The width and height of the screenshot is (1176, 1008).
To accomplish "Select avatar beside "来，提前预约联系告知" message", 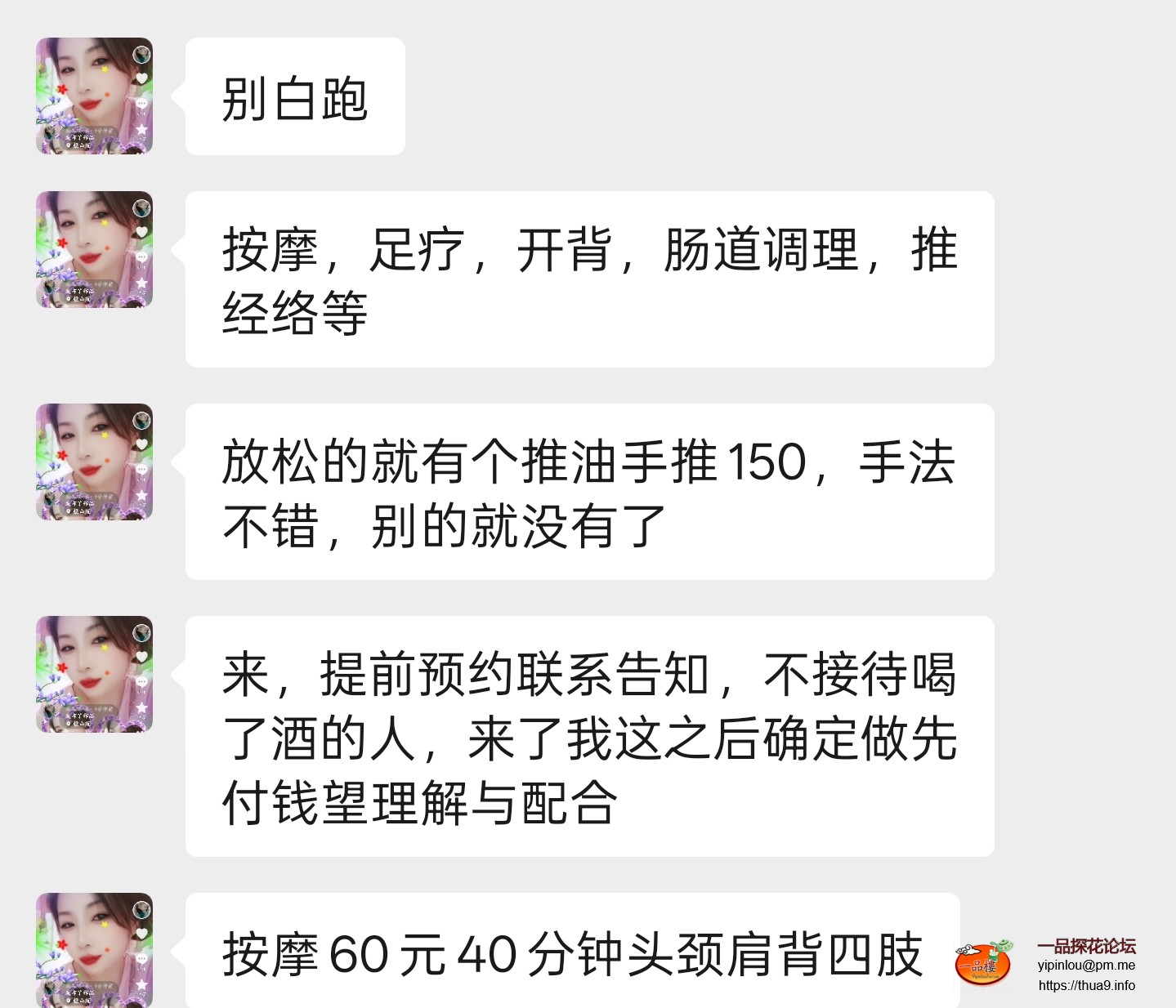I will point(94,674).
